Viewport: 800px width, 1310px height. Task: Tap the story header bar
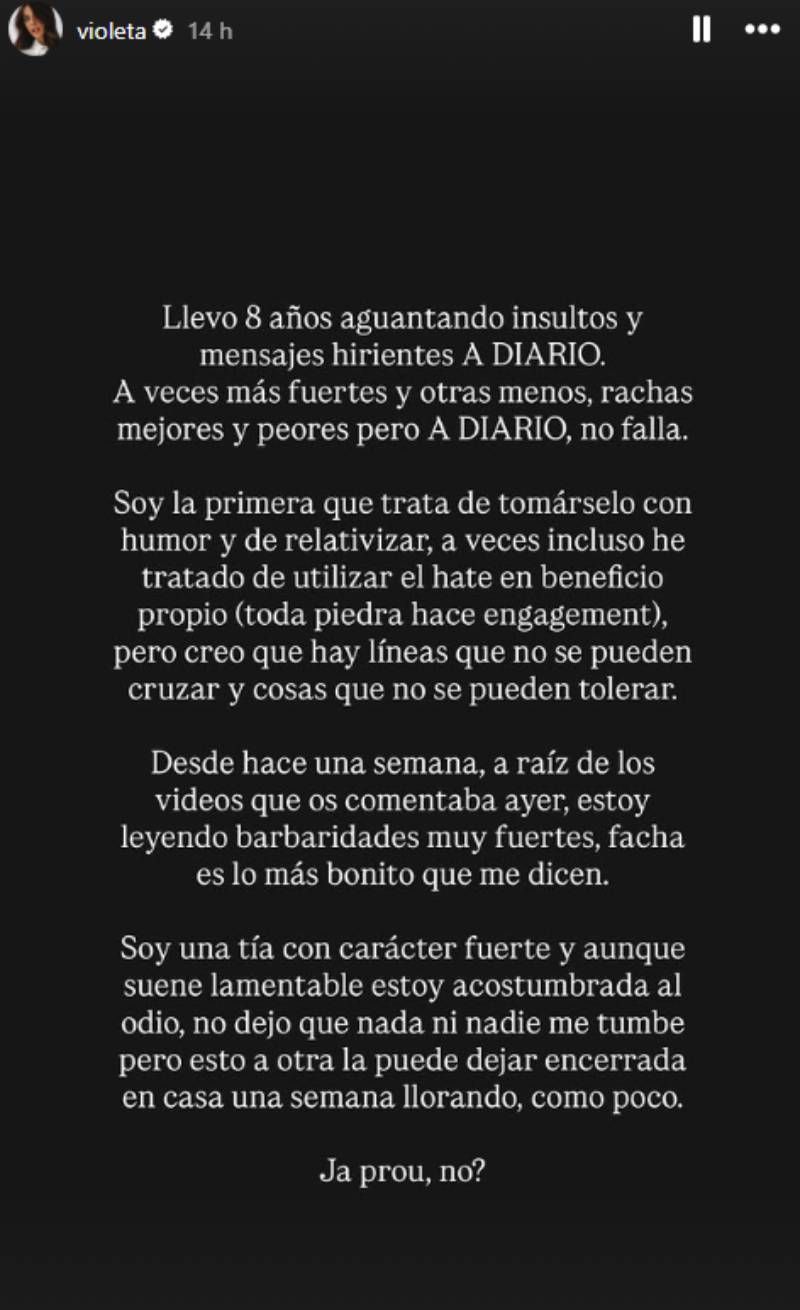[x=400, y=31]
